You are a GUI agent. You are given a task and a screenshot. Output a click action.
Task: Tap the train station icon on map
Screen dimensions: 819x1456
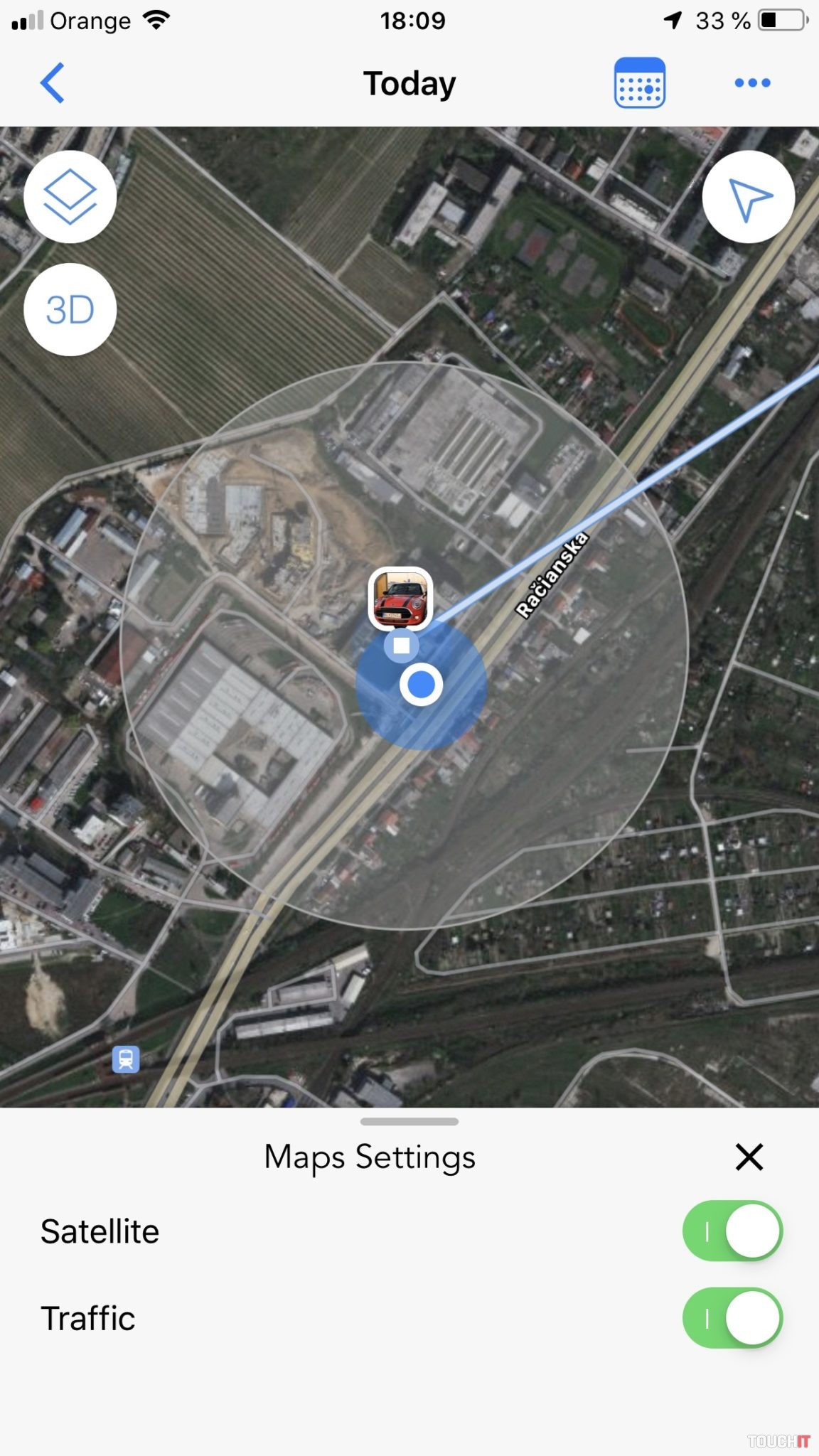pyautogui.click(x=126, y=1059)
